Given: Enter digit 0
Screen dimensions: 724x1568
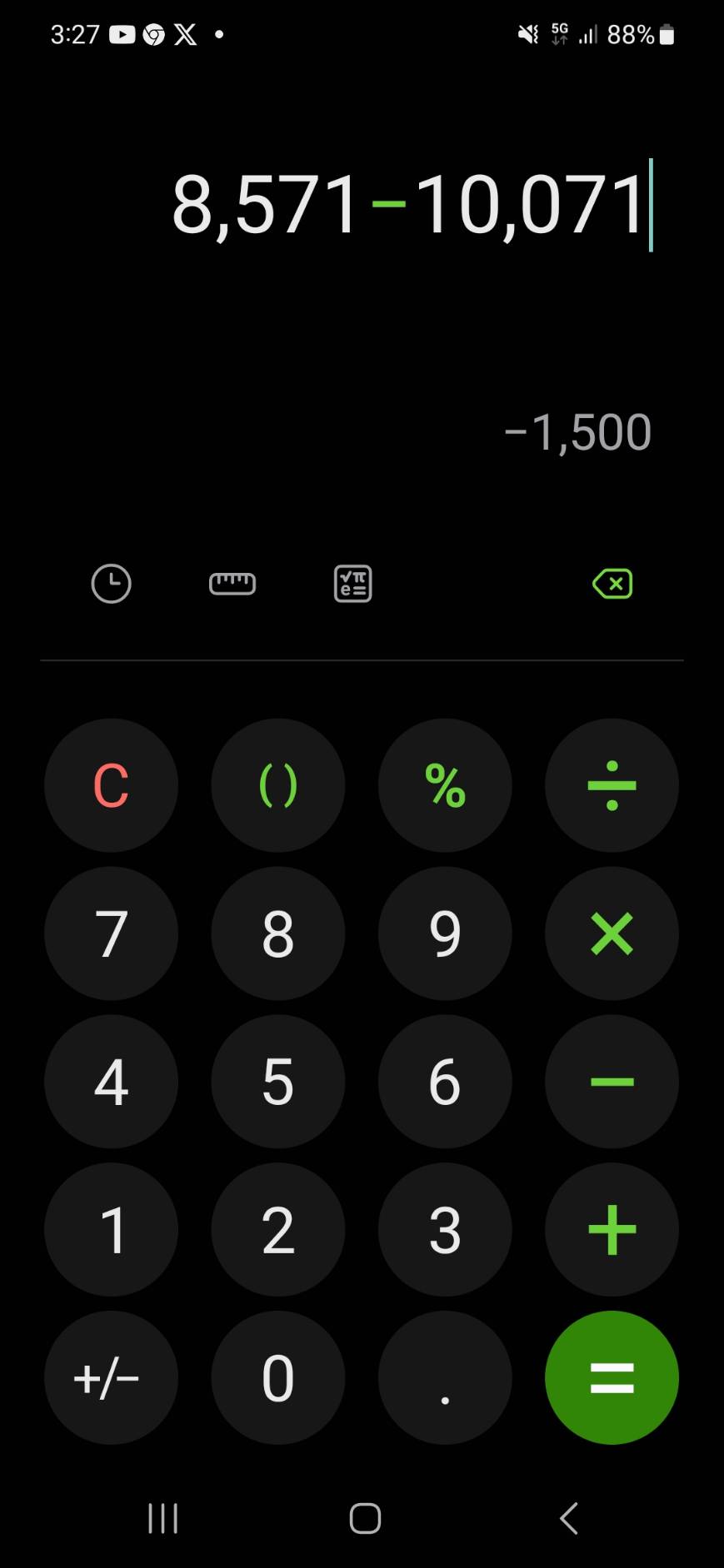Looking at the screenshot, I should (x=278, y=1378).
